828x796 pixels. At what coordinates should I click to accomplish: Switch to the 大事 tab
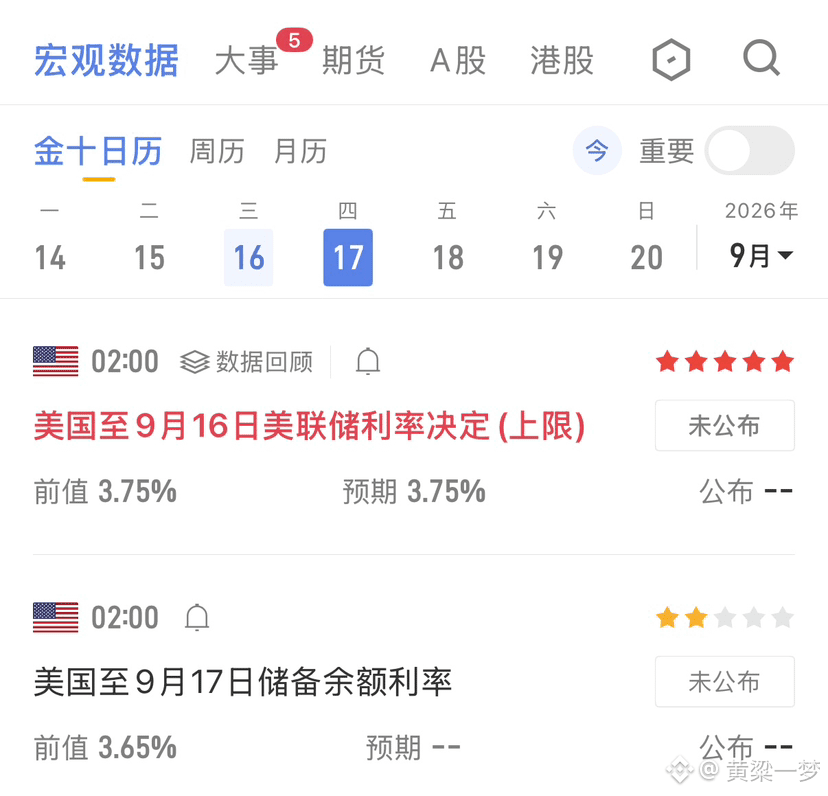[x=246, y=60]
